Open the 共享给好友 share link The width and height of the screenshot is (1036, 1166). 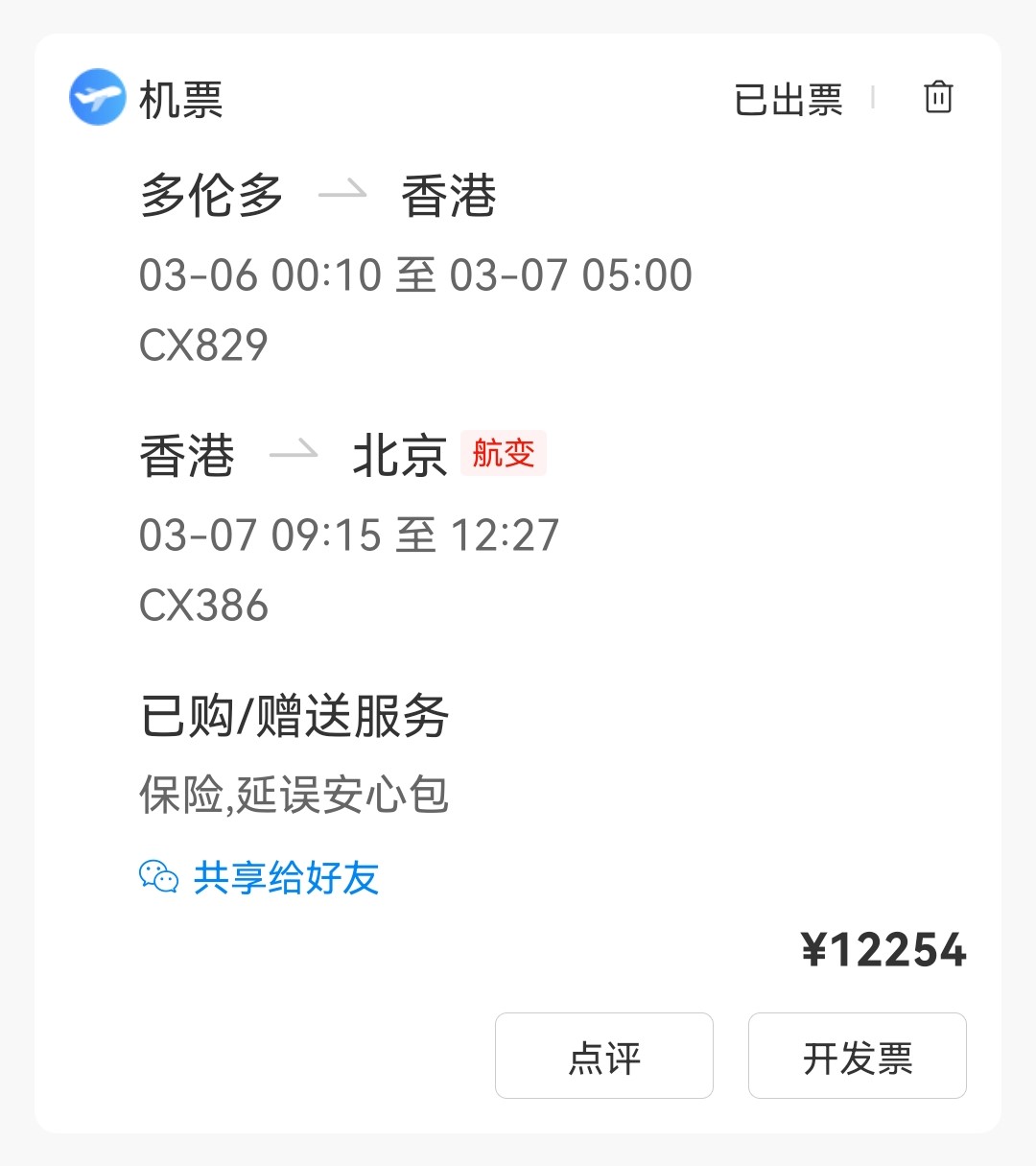click(285, 876)
